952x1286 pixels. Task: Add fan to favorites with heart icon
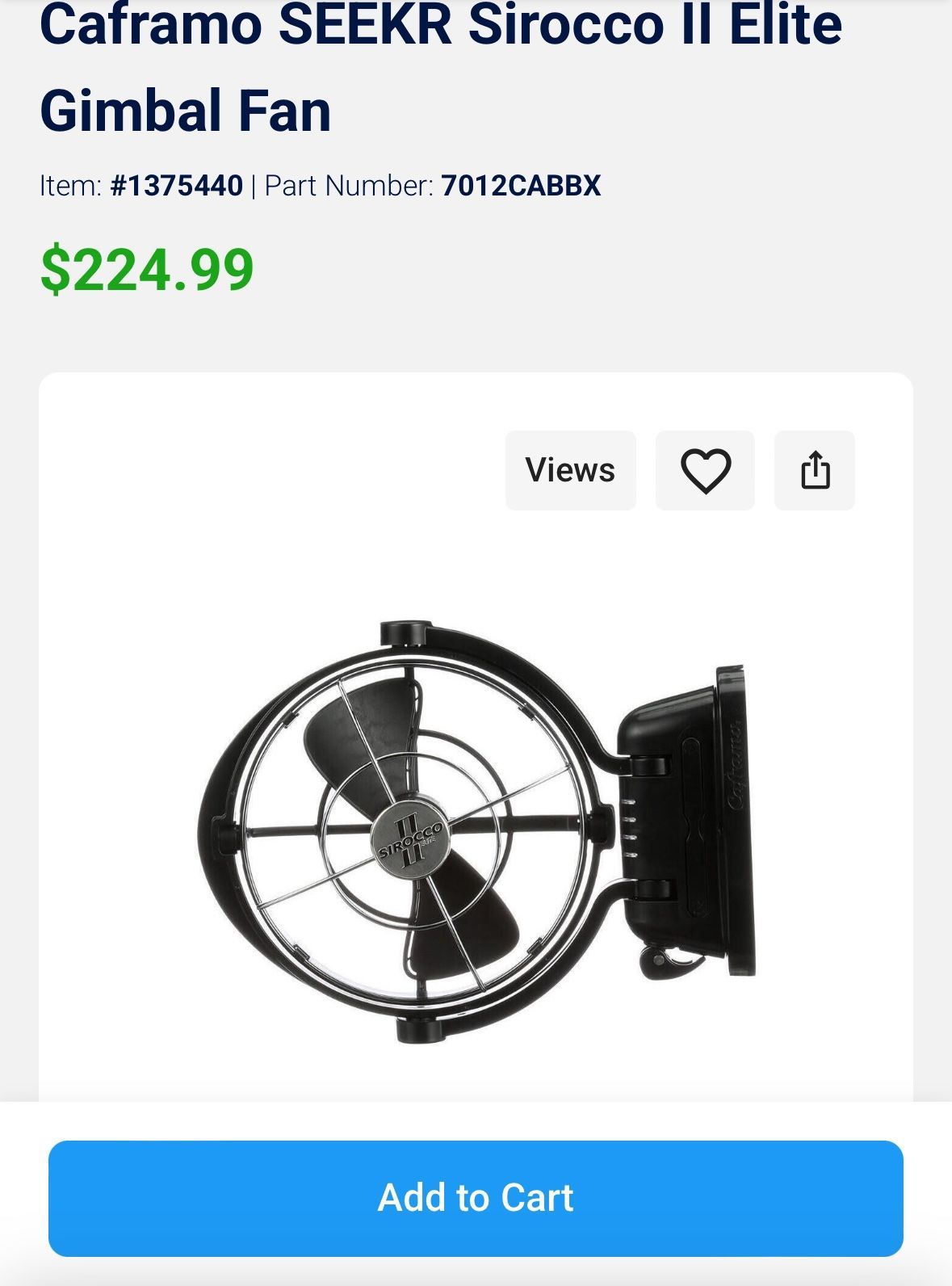[705, 470]
